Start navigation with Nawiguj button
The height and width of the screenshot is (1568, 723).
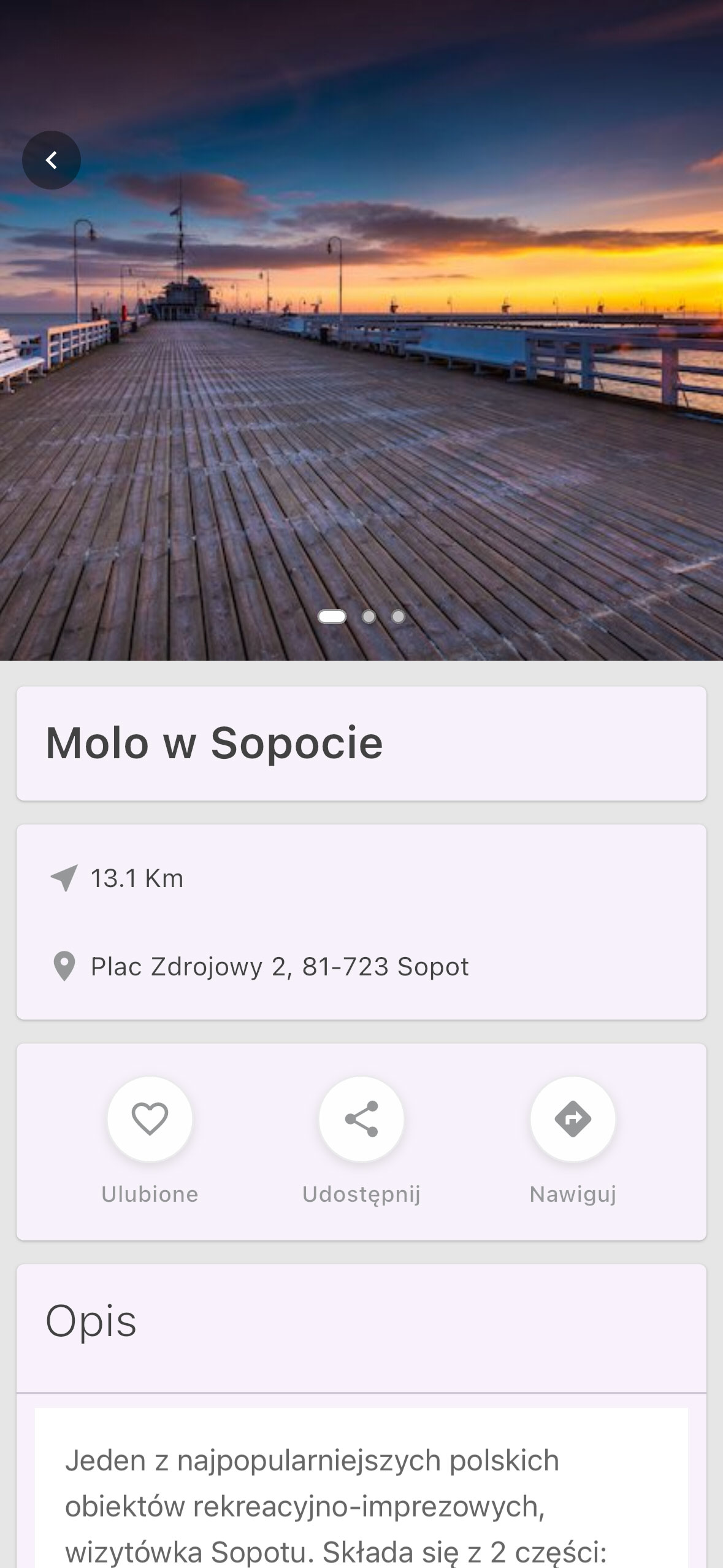point(573,1118)
